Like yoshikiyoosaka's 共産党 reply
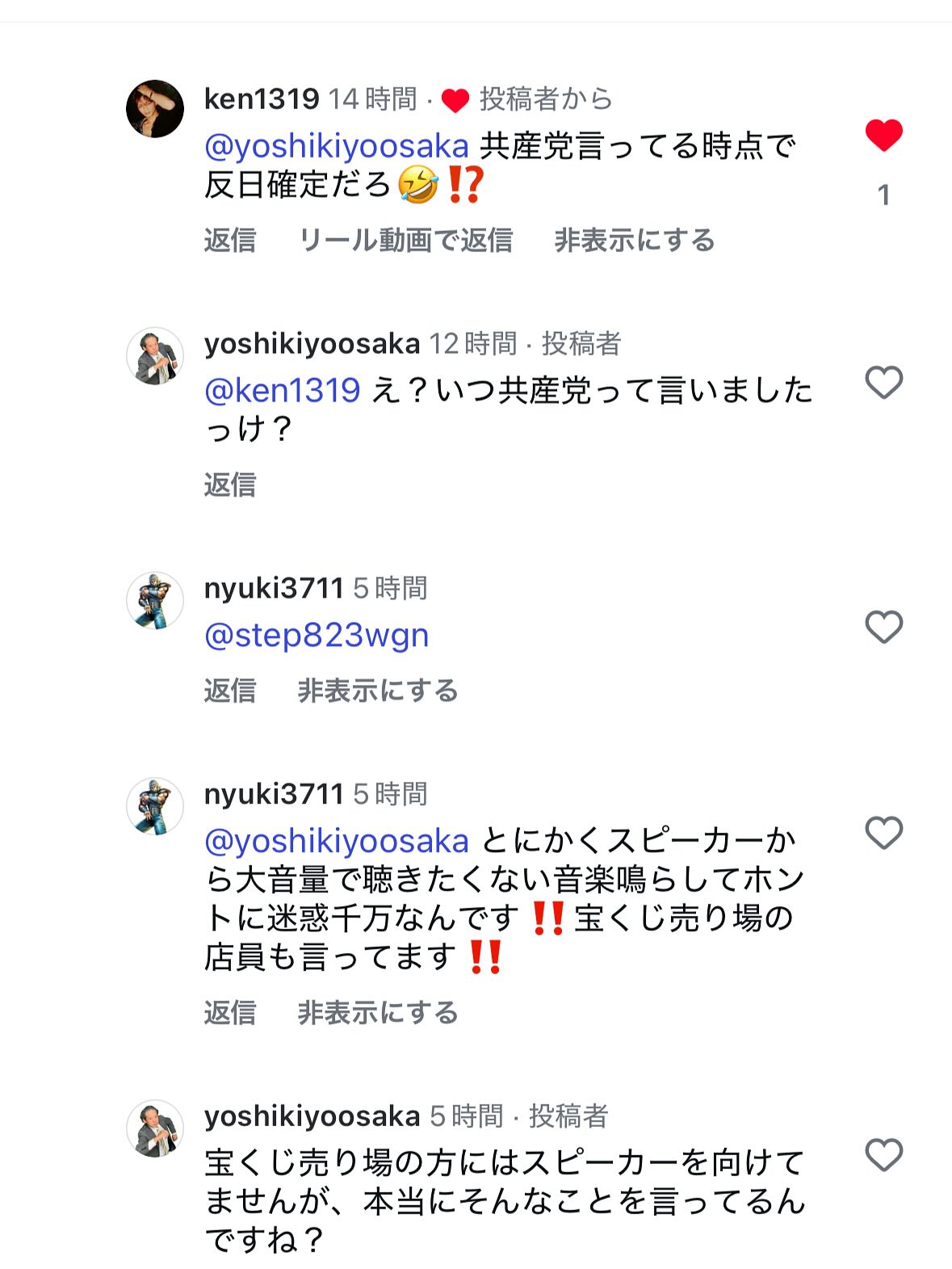The width and height of the screenshot is (952, 1269). pyautogui.click(x=883, y=382)
